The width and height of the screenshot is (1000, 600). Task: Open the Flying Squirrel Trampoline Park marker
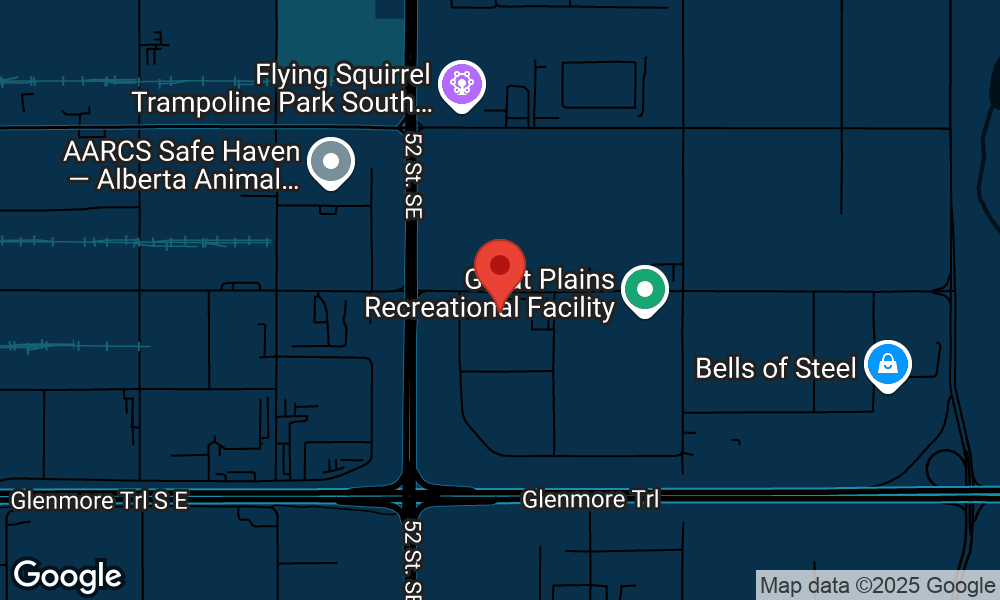[x=461, y=84]
